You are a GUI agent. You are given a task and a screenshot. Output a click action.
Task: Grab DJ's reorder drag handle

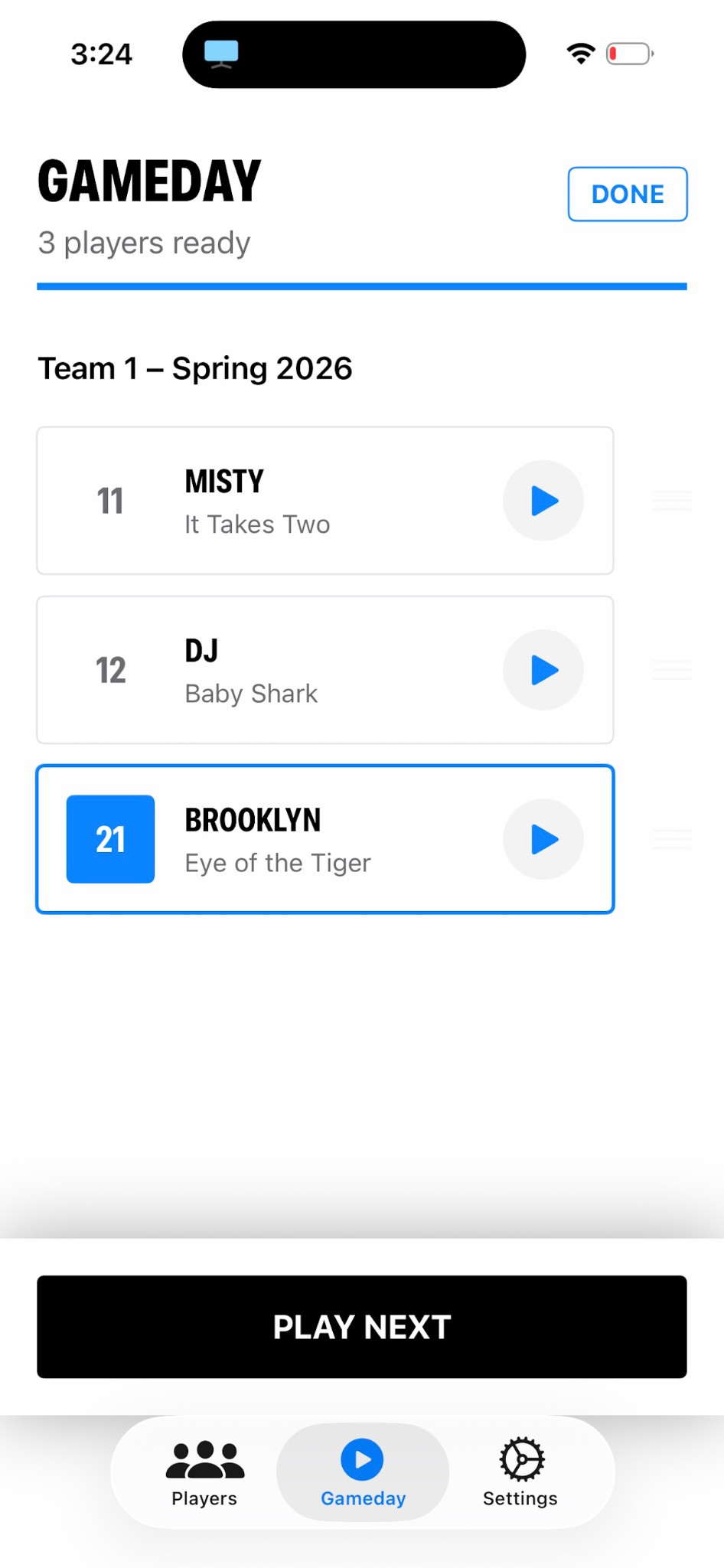click(x=671, y=670)
